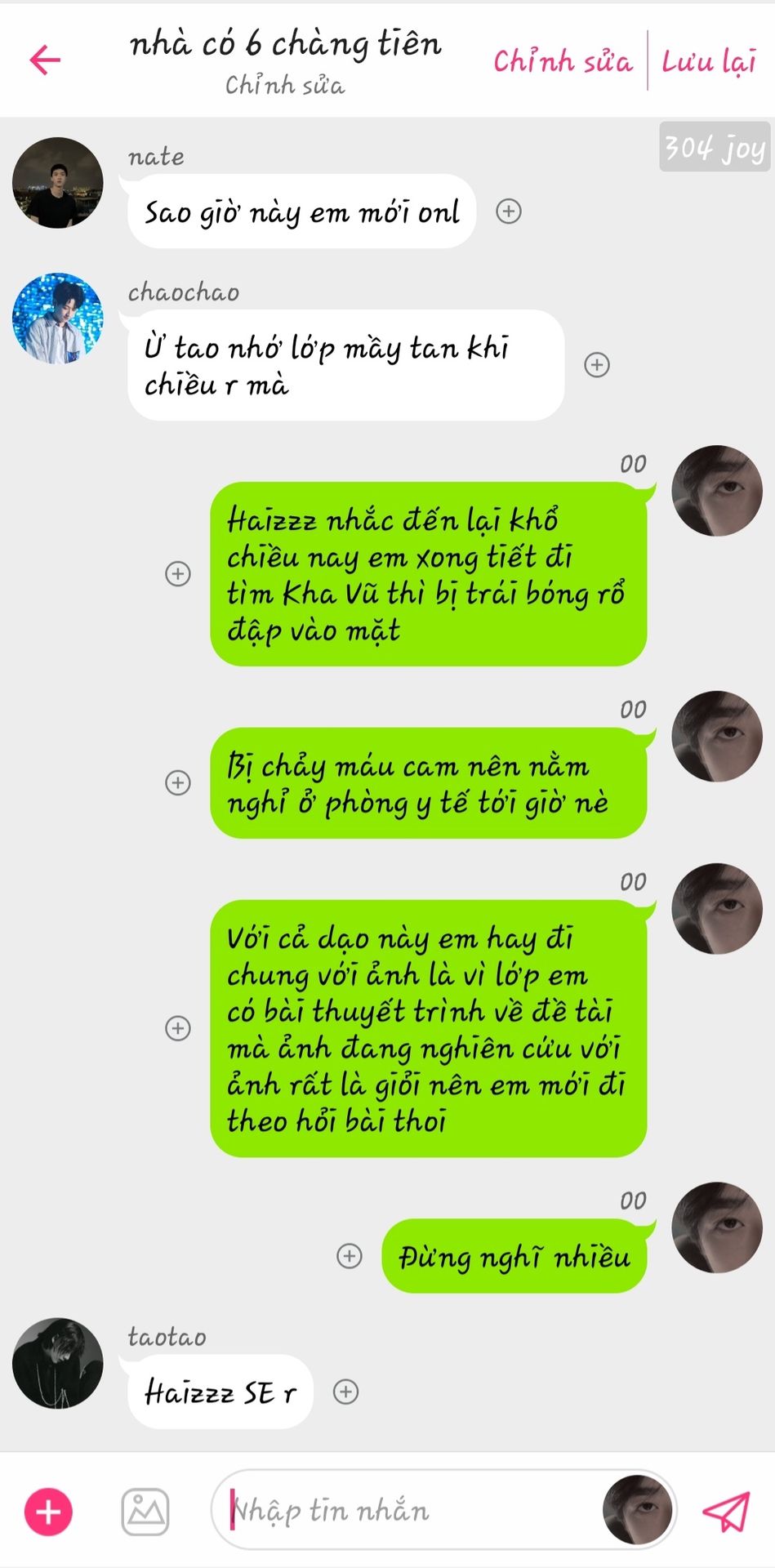This screenshot has width=775, height=1568.
Task: Tap the plus icon beside 'Bị chảy máu cam' message
Action: click(x=178, y=782)
